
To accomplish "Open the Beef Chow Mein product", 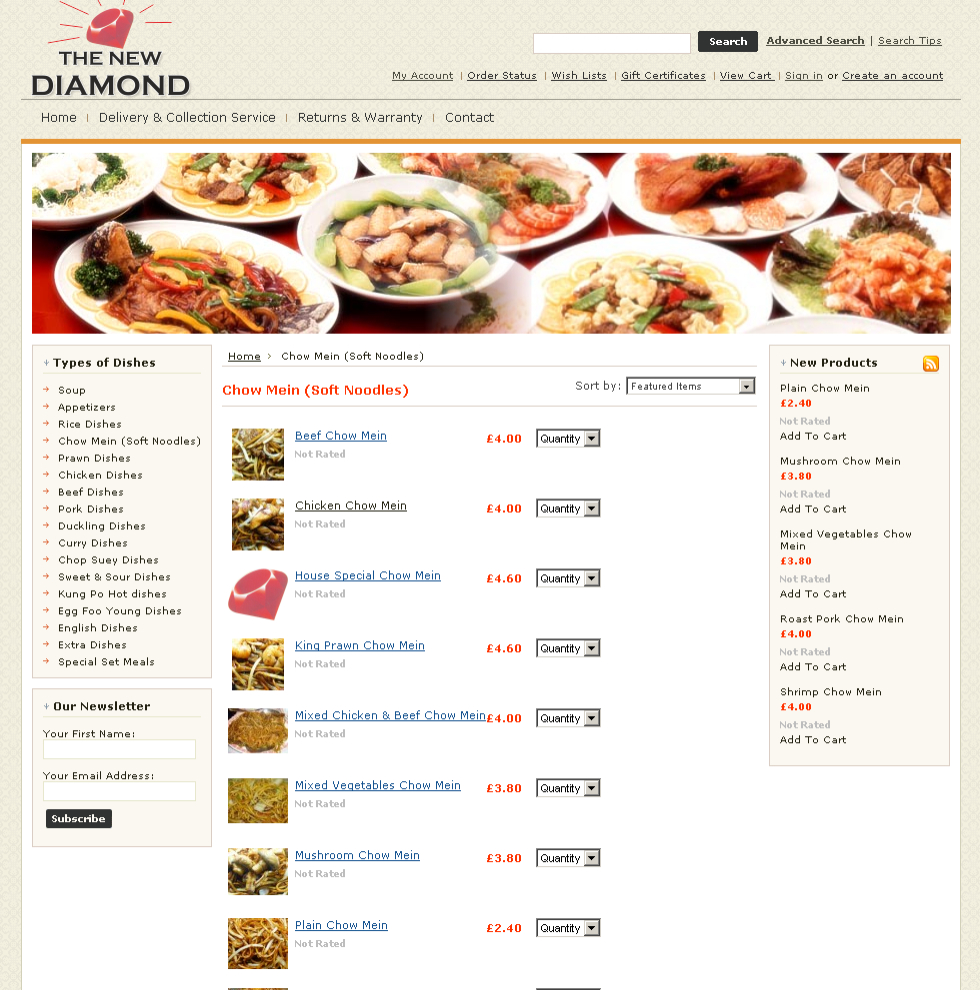I will click(x=341, y=436).
